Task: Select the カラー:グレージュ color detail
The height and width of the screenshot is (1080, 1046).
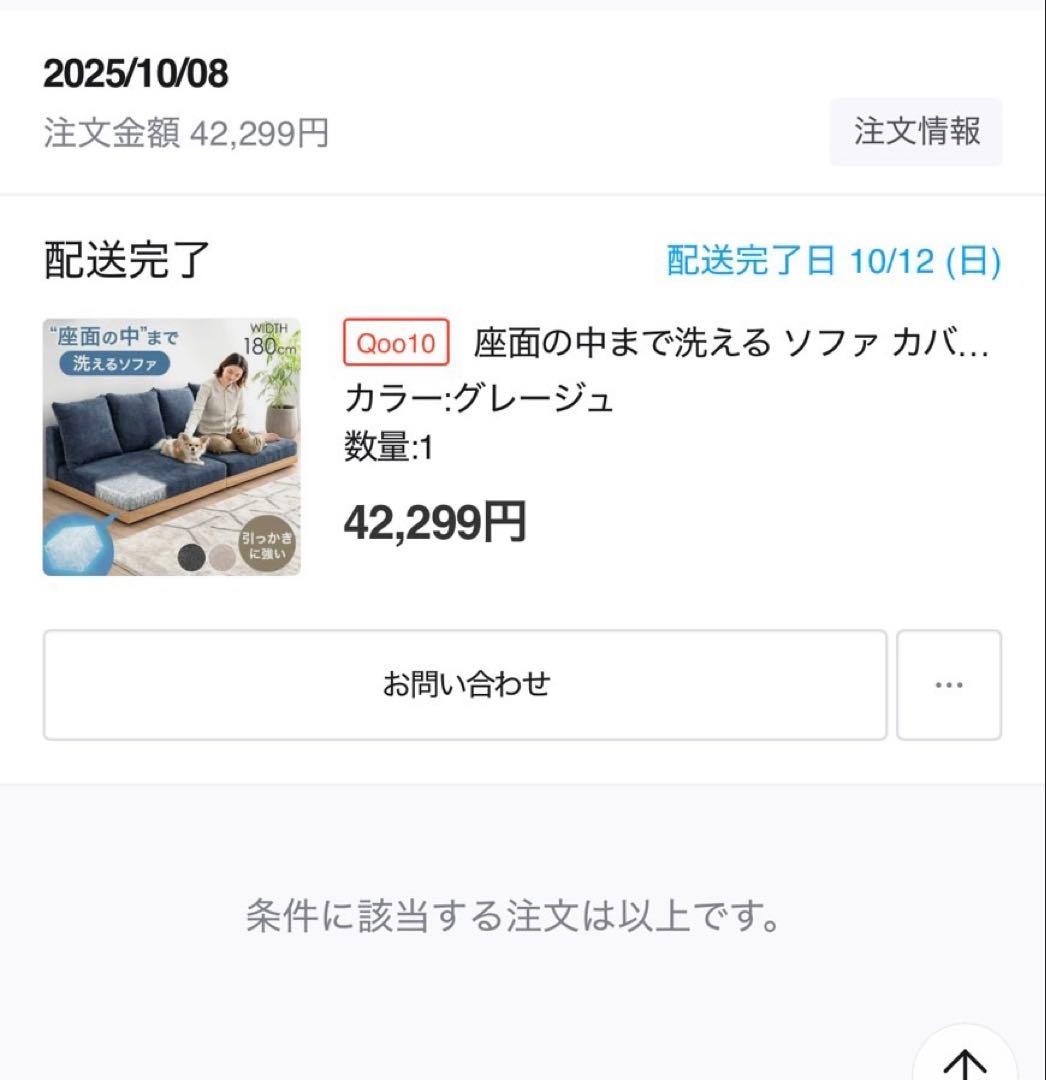Action: [x=479, y=399]
